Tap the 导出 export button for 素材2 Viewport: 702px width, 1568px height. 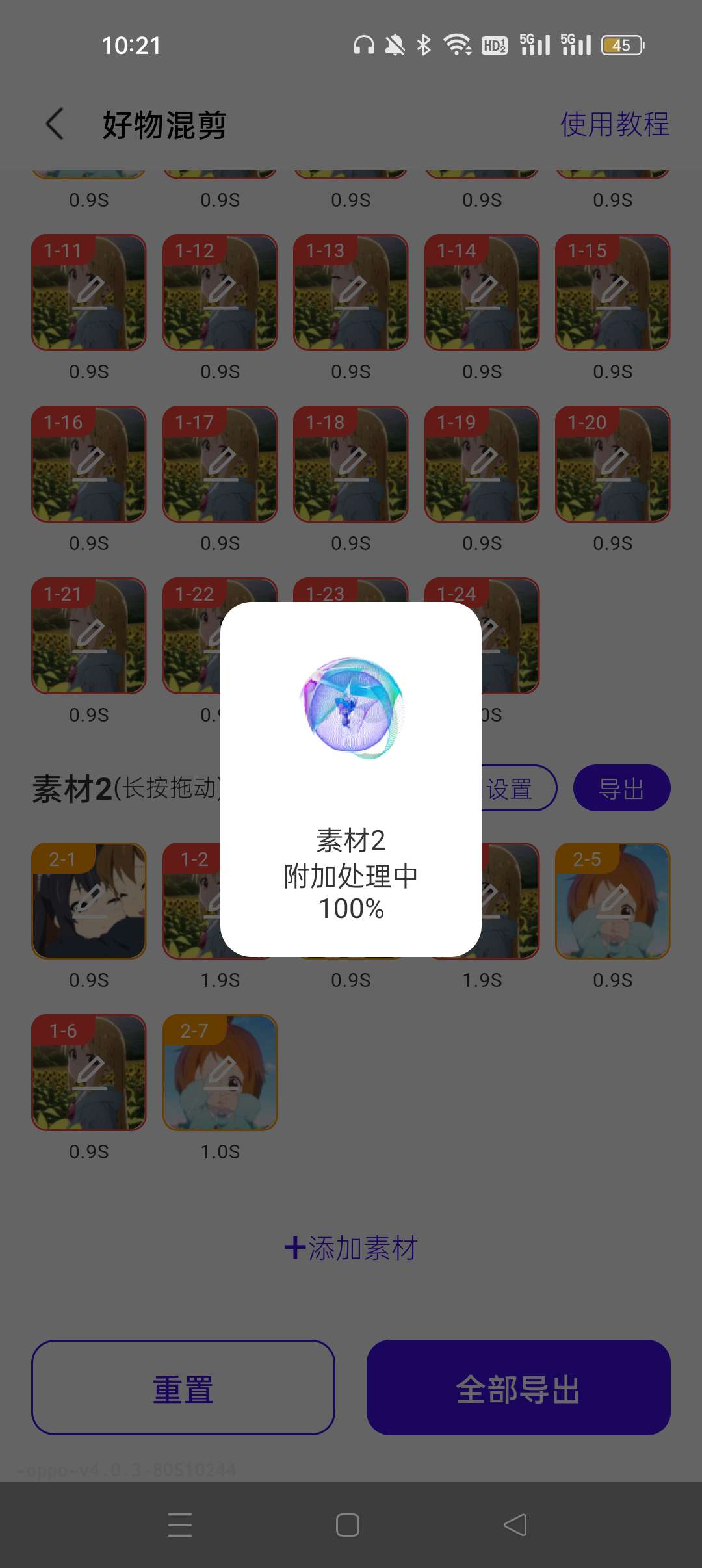(621, 788)
